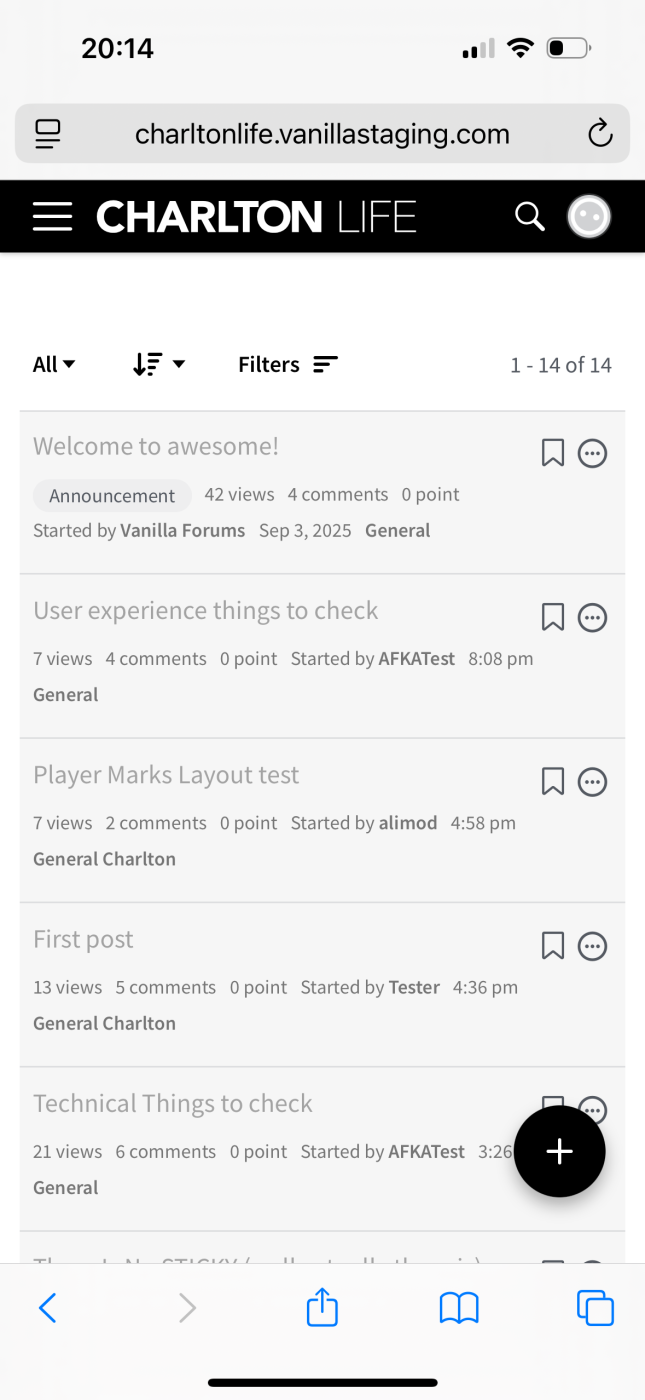The width and height of the screenshot is (645, 1400).
Task: Expand the All dropdown filter
Action: (53, 365)
